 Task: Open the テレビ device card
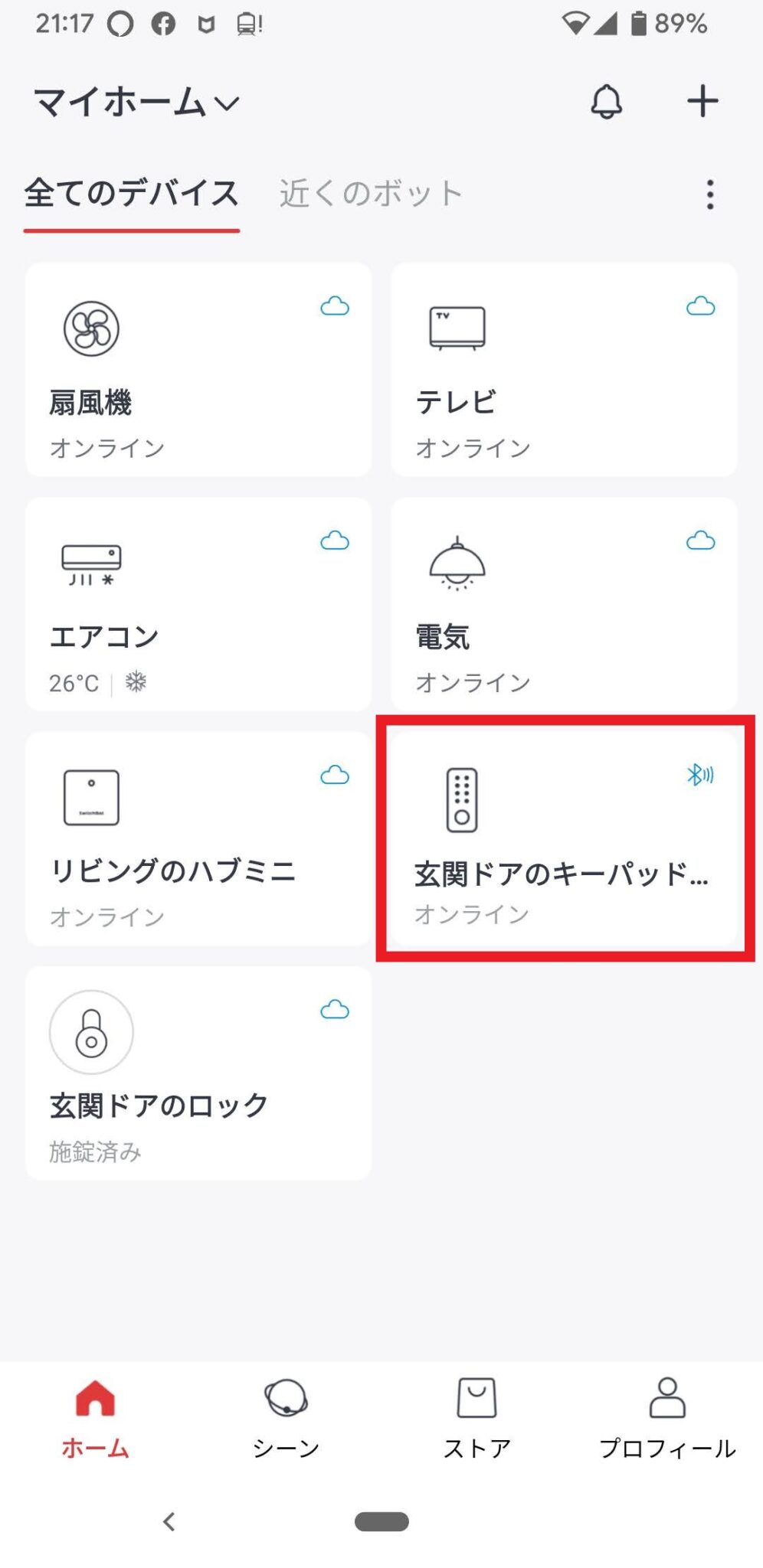564,370
